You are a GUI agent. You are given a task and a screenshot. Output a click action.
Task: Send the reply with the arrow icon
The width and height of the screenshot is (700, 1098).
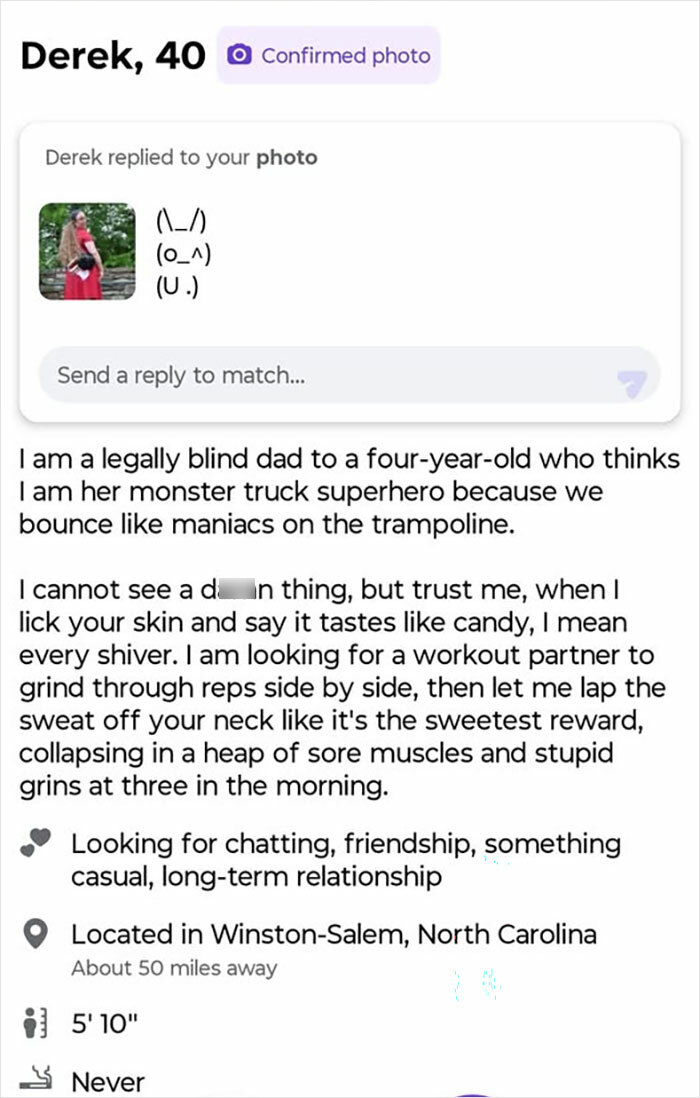coord(632,380)
